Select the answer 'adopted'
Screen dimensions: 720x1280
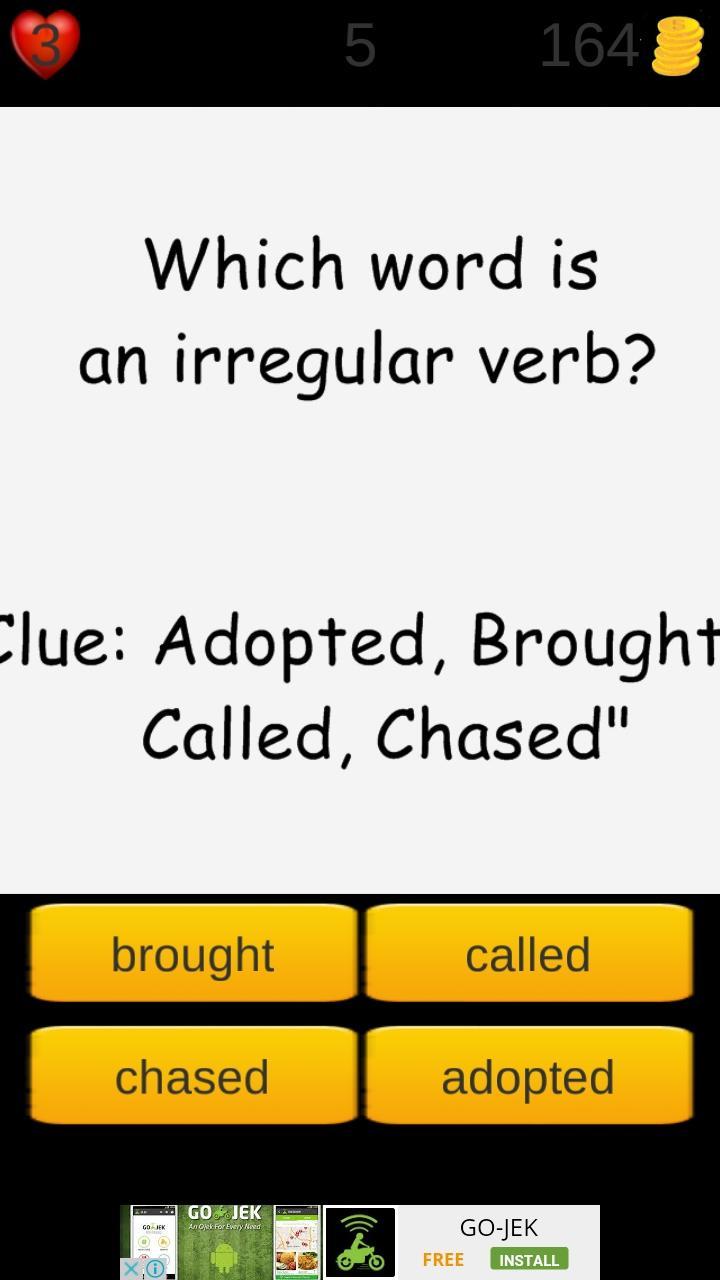(x=527, y=1077)
